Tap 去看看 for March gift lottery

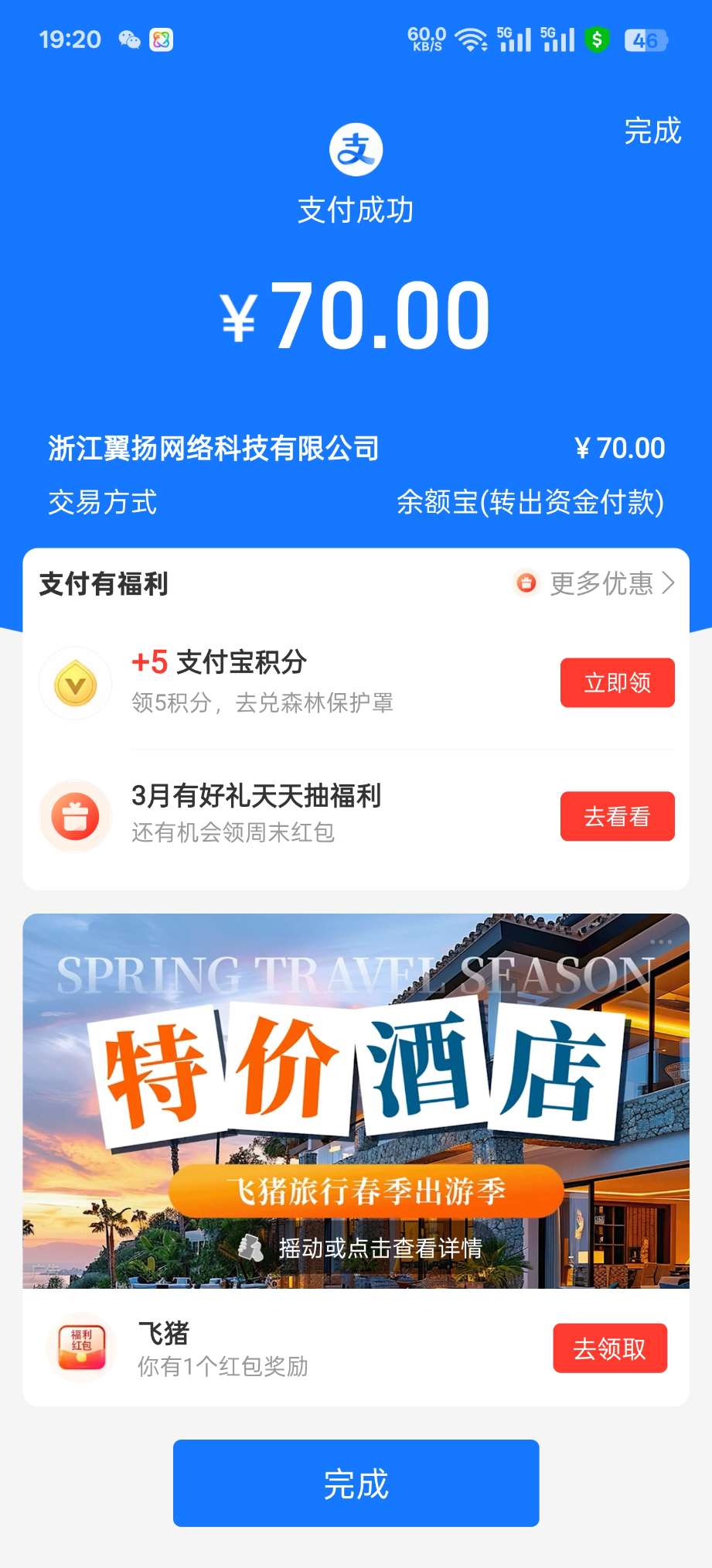[617, 816]
